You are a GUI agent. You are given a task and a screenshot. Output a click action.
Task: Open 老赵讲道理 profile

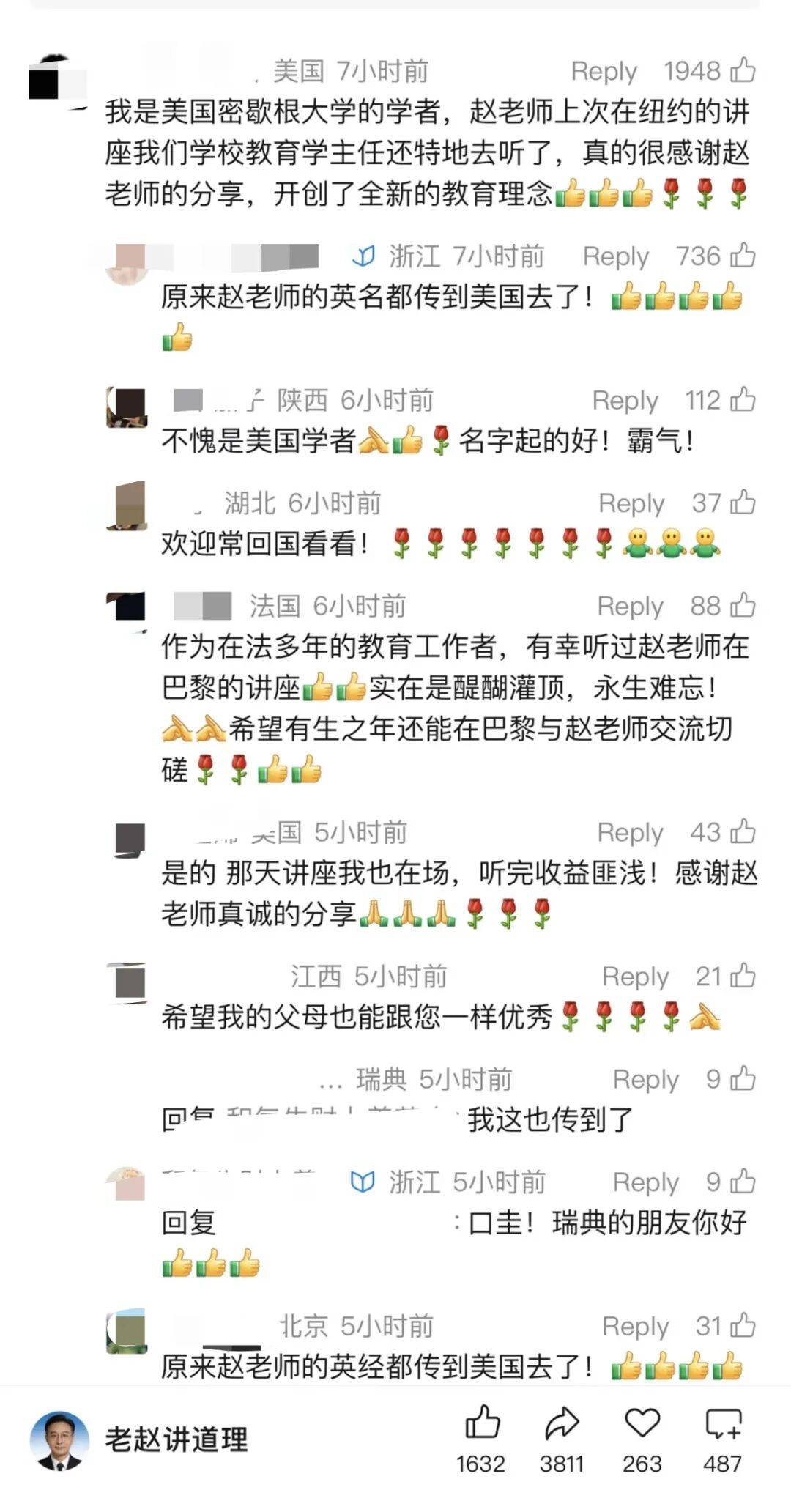pos(176,1439)
